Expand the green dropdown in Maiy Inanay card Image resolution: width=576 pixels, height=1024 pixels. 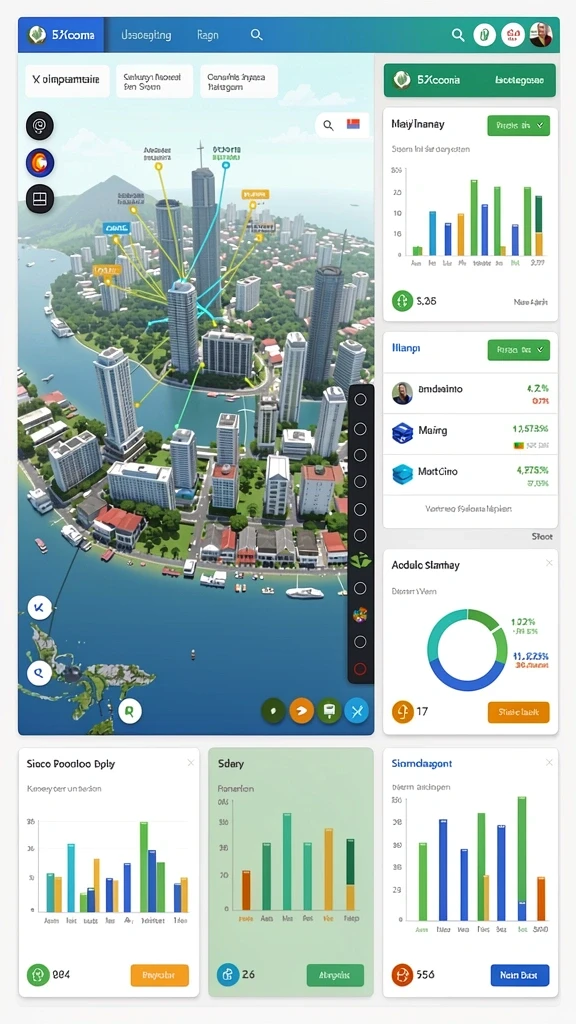[519, 125]
